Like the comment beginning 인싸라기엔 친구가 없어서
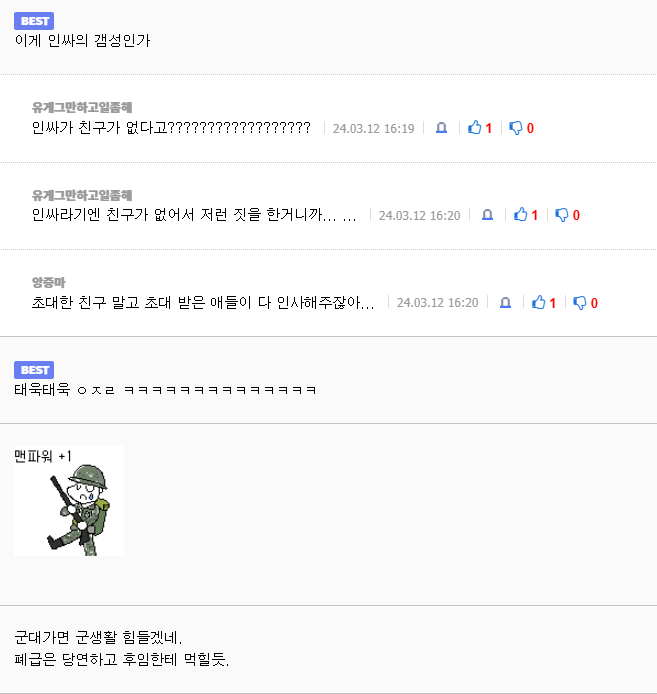This screenshot has width=657, height=694. [x=521, y=215]
